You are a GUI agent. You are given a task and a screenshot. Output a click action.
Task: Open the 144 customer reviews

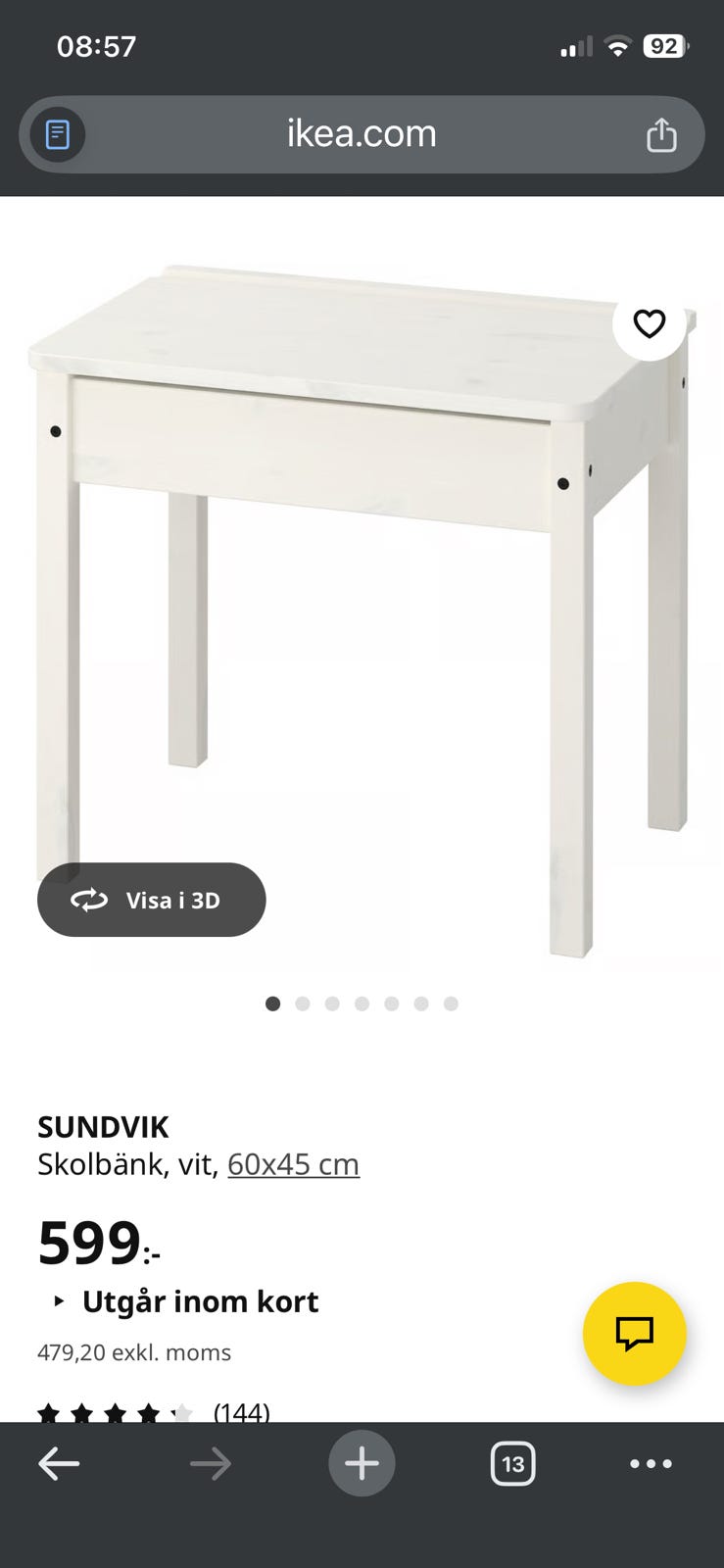[241, 1412]
